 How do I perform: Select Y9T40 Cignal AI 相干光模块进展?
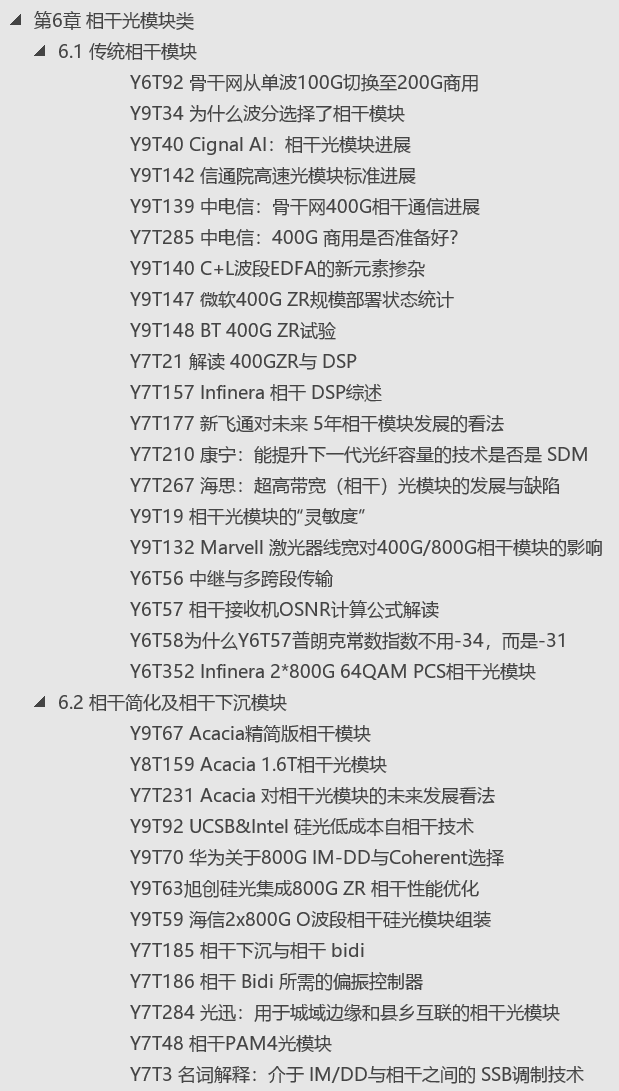[x=271, y=145]
